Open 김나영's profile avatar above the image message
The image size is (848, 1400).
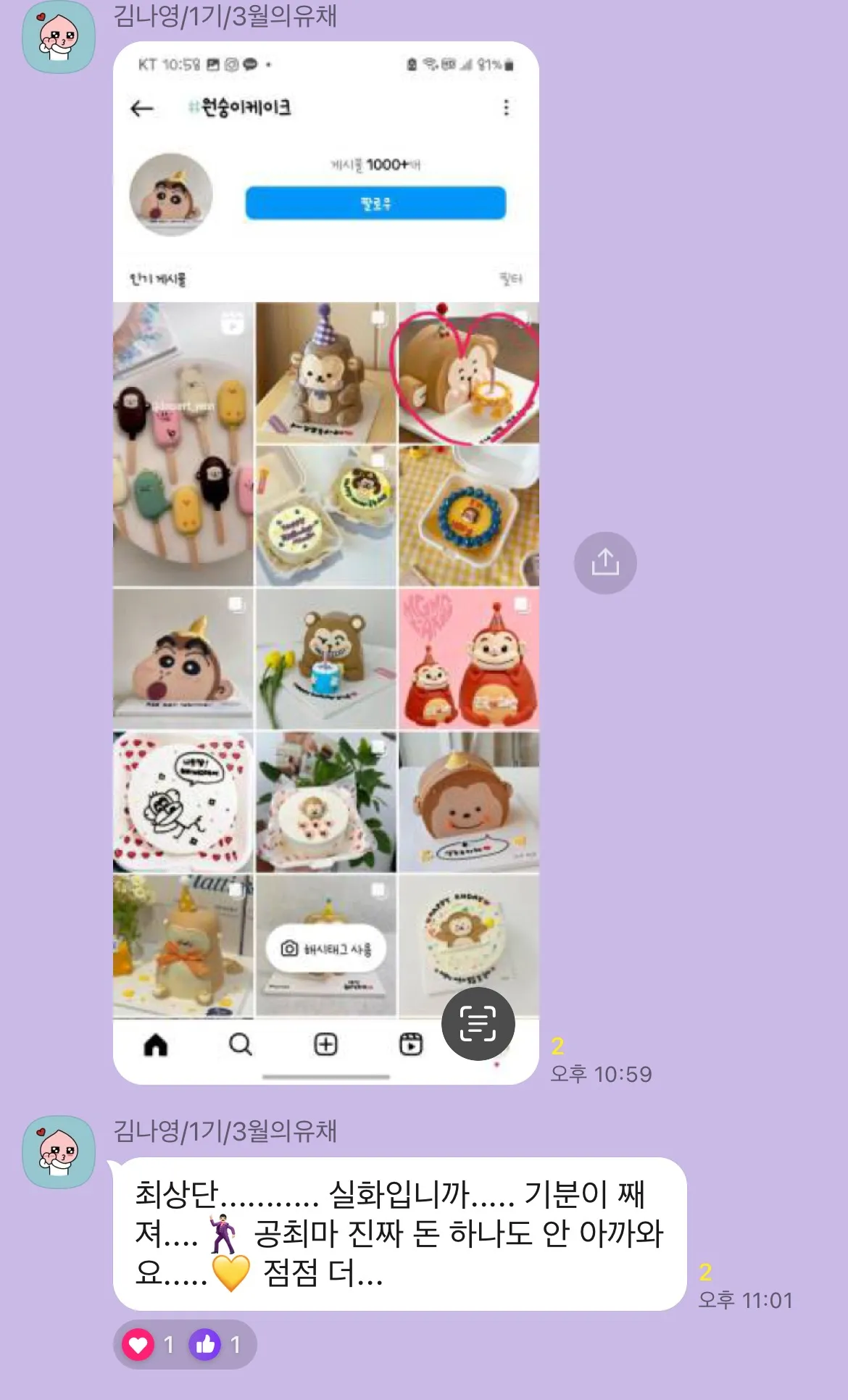coord(59,37)
